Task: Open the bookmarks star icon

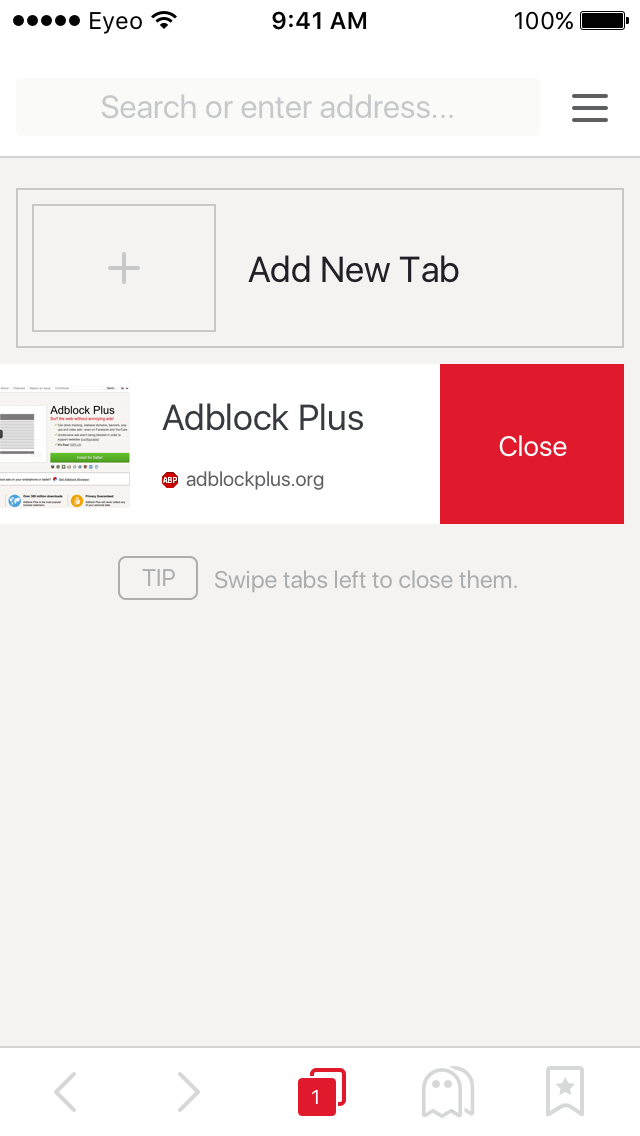Action: point(565,1091)
